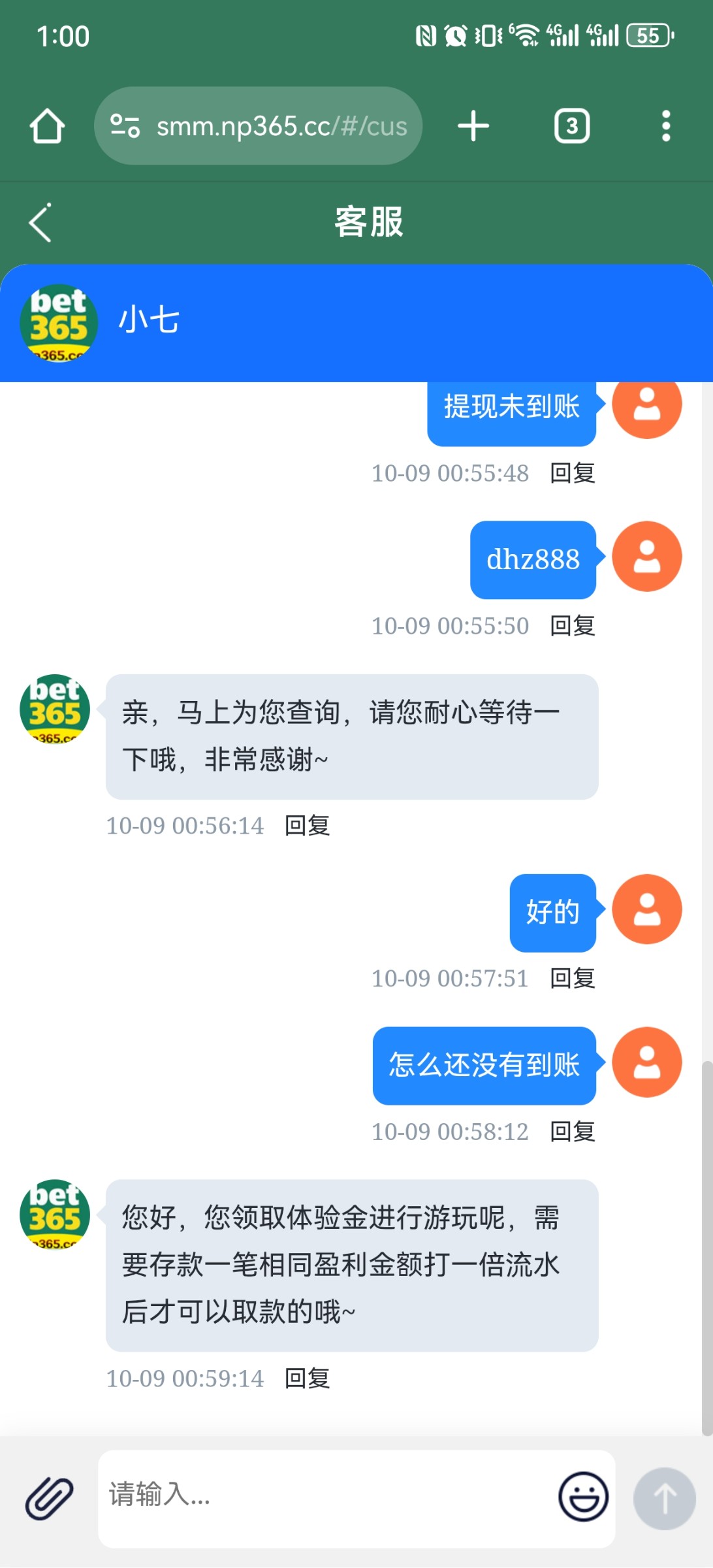The width and height of the screenshot is (713, 1568).
Task: Show the open tabs switcher
Action: pyautogui.click(x=572, y=125)
